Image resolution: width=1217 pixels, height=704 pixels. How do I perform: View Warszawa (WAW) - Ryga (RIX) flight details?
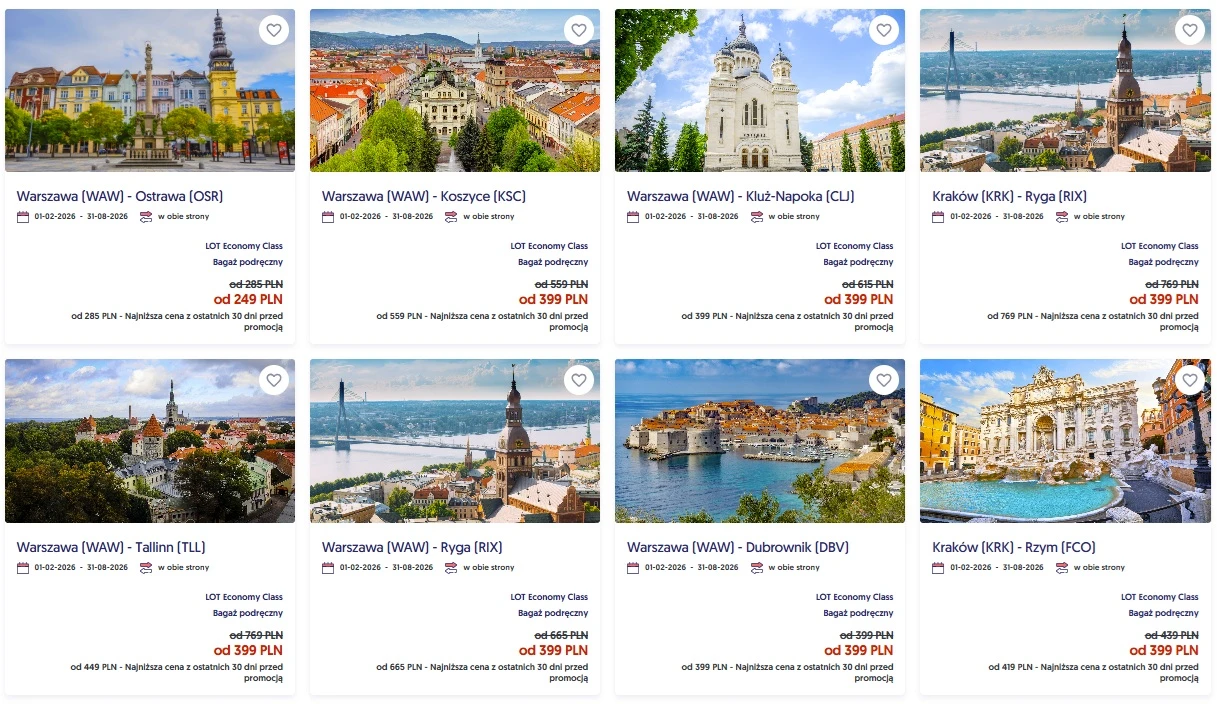pos(412,547)
